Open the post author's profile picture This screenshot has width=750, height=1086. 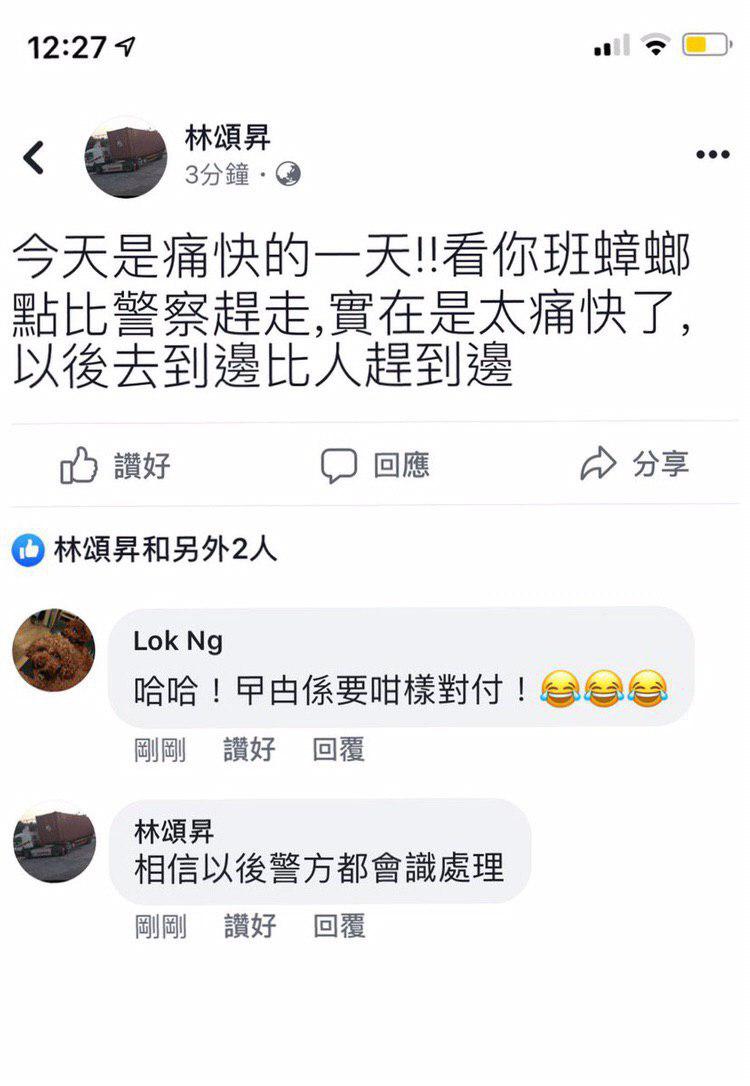(x=126, y=157)
